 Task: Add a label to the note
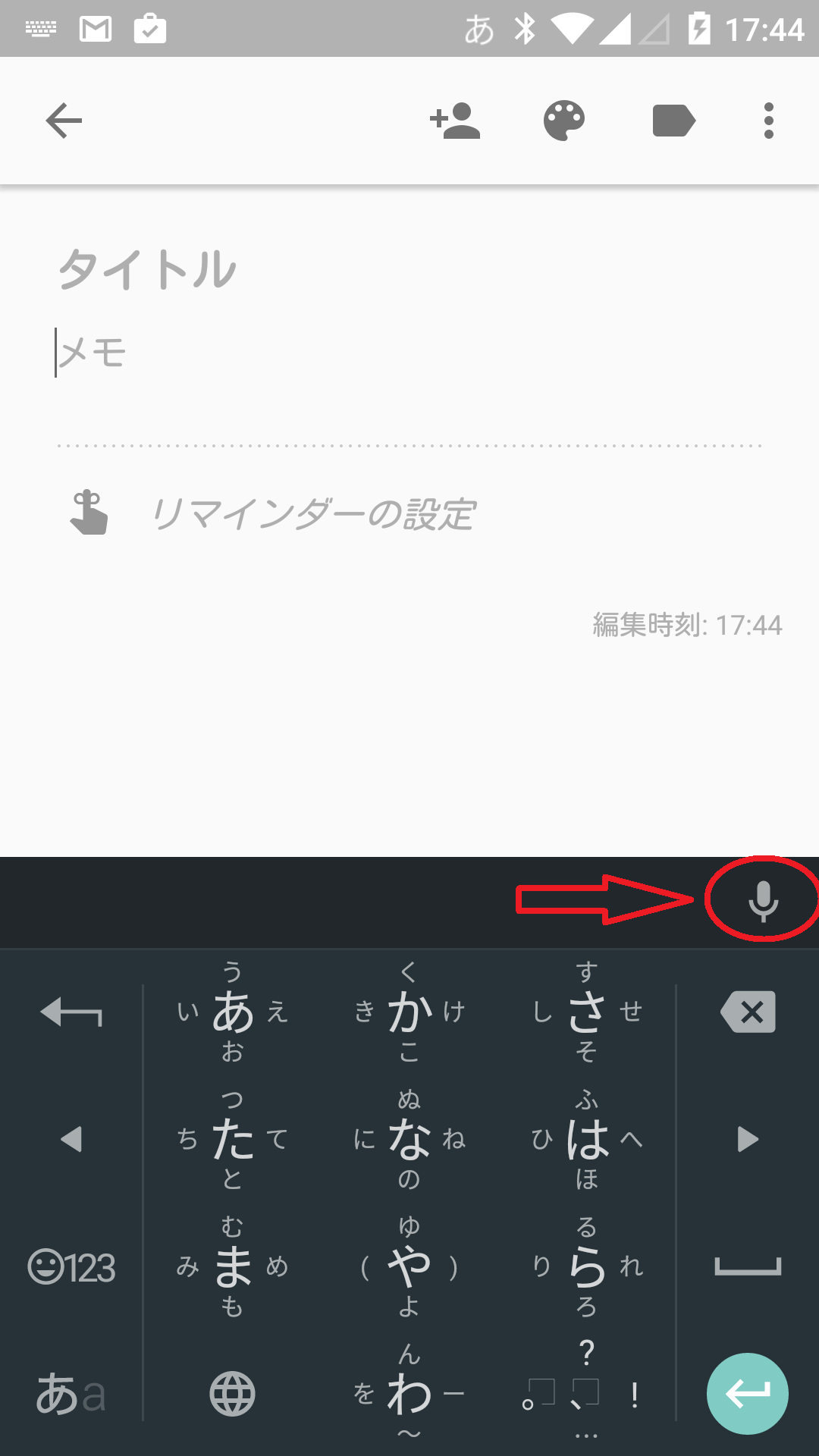click(673, 121)
